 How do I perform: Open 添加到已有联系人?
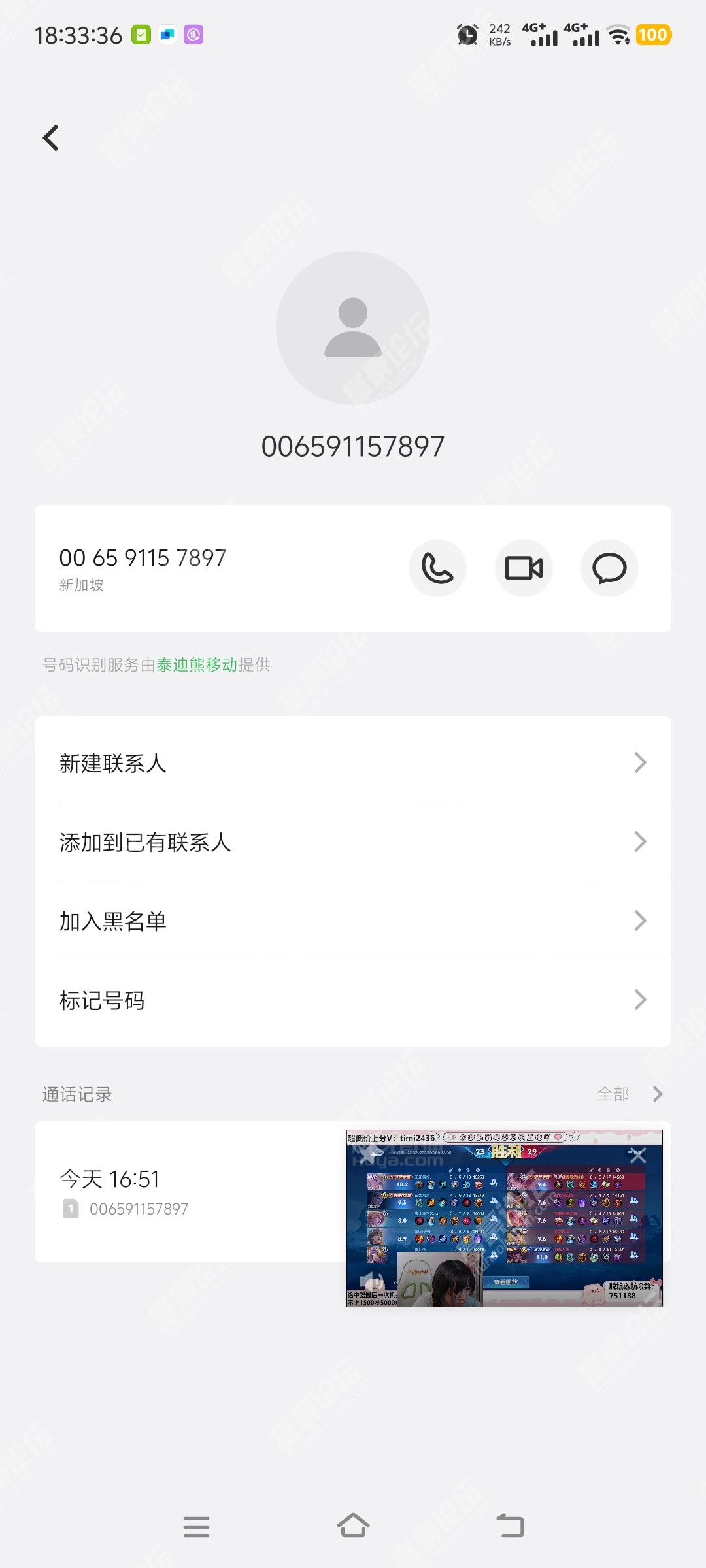(353, 841)
